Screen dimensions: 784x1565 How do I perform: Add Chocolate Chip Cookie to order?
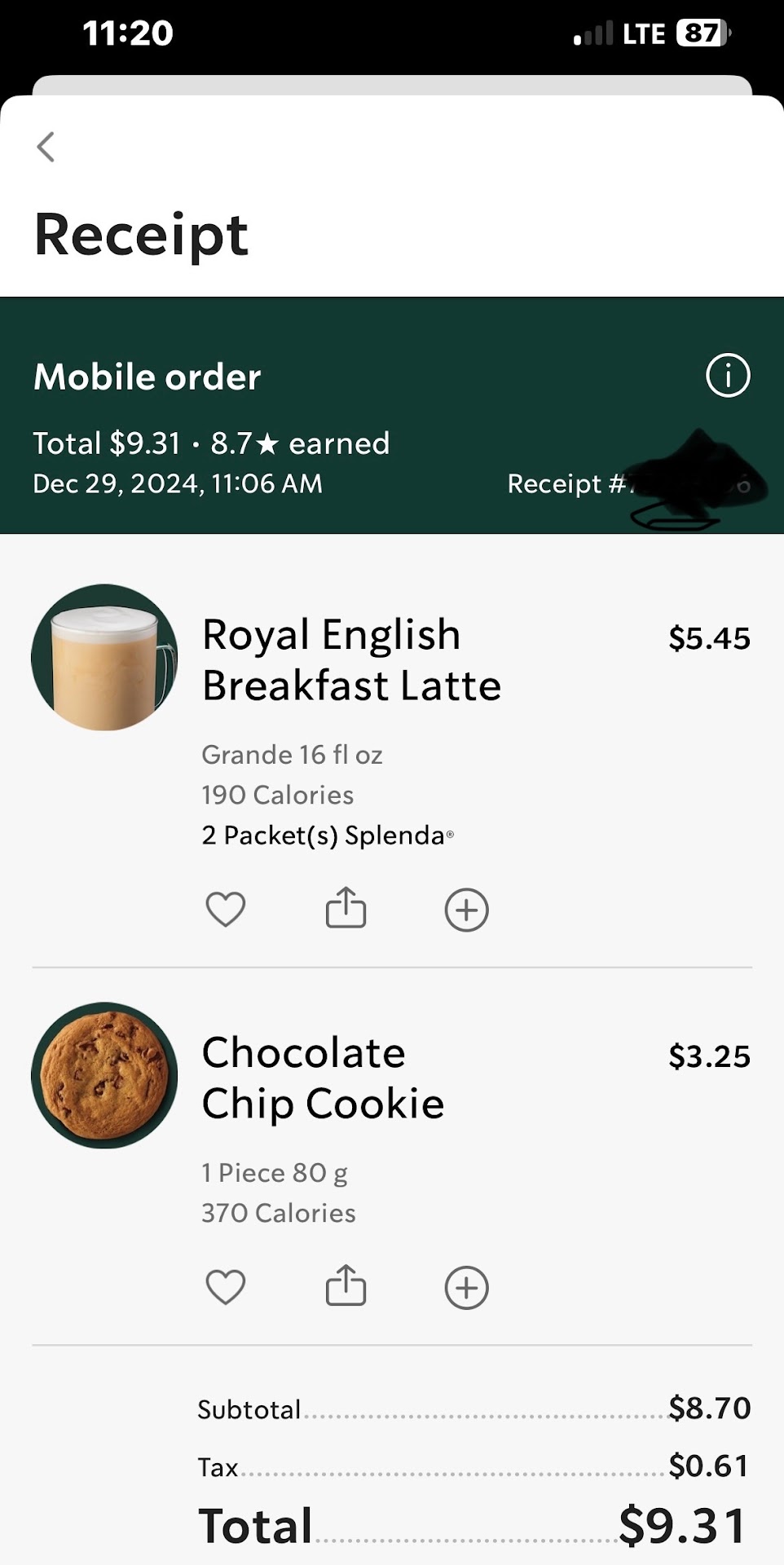(466, 1288)
